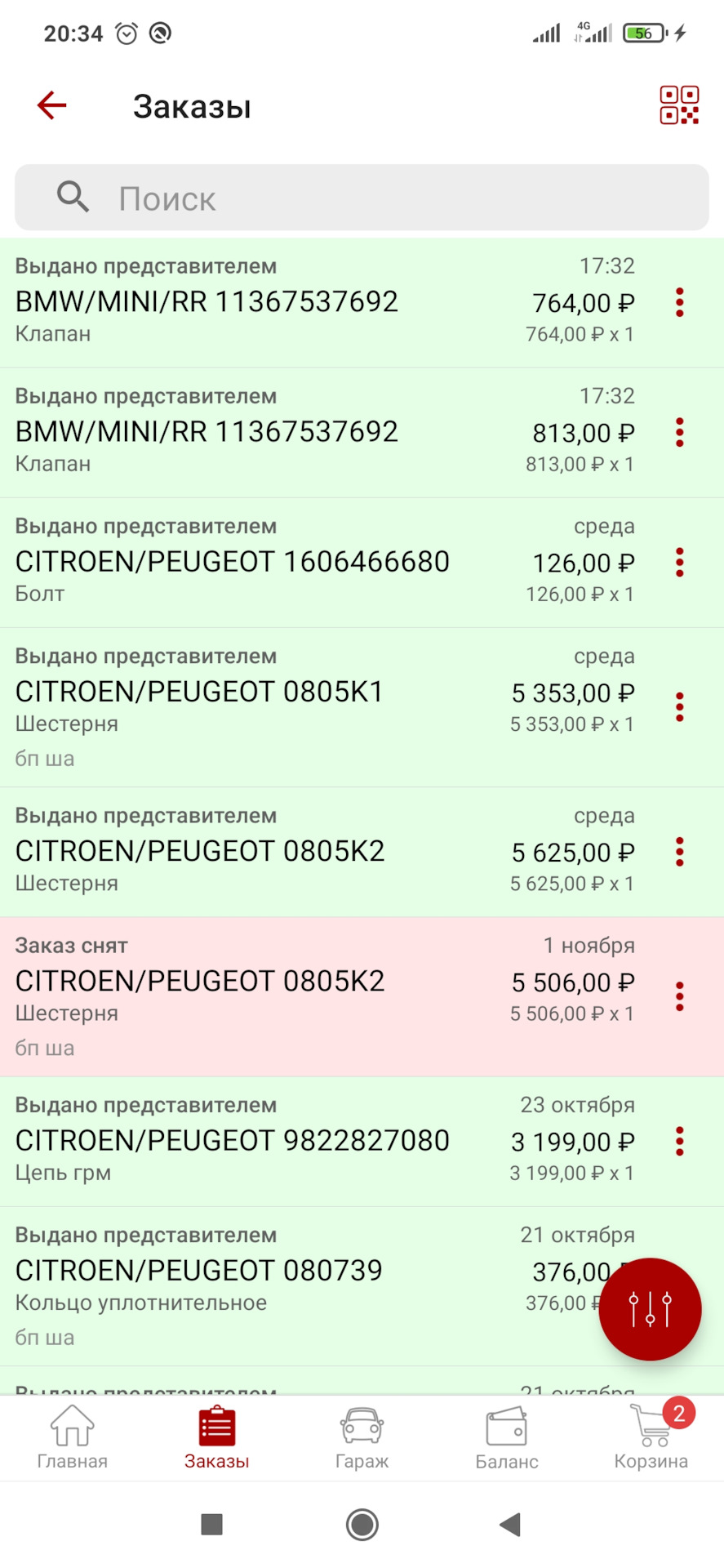Open menu for cancelled 0805K2 order

pos(680,996)
